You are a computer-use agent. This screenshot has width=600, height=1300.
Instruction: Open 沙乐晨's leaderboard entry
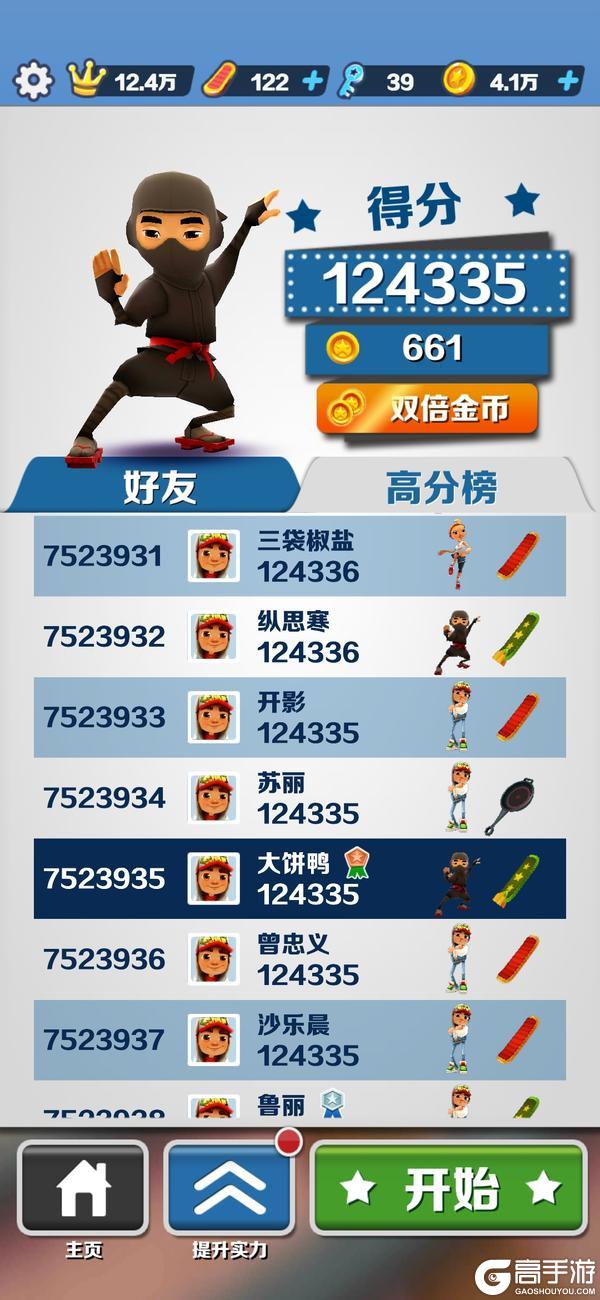click(300, 1039)
